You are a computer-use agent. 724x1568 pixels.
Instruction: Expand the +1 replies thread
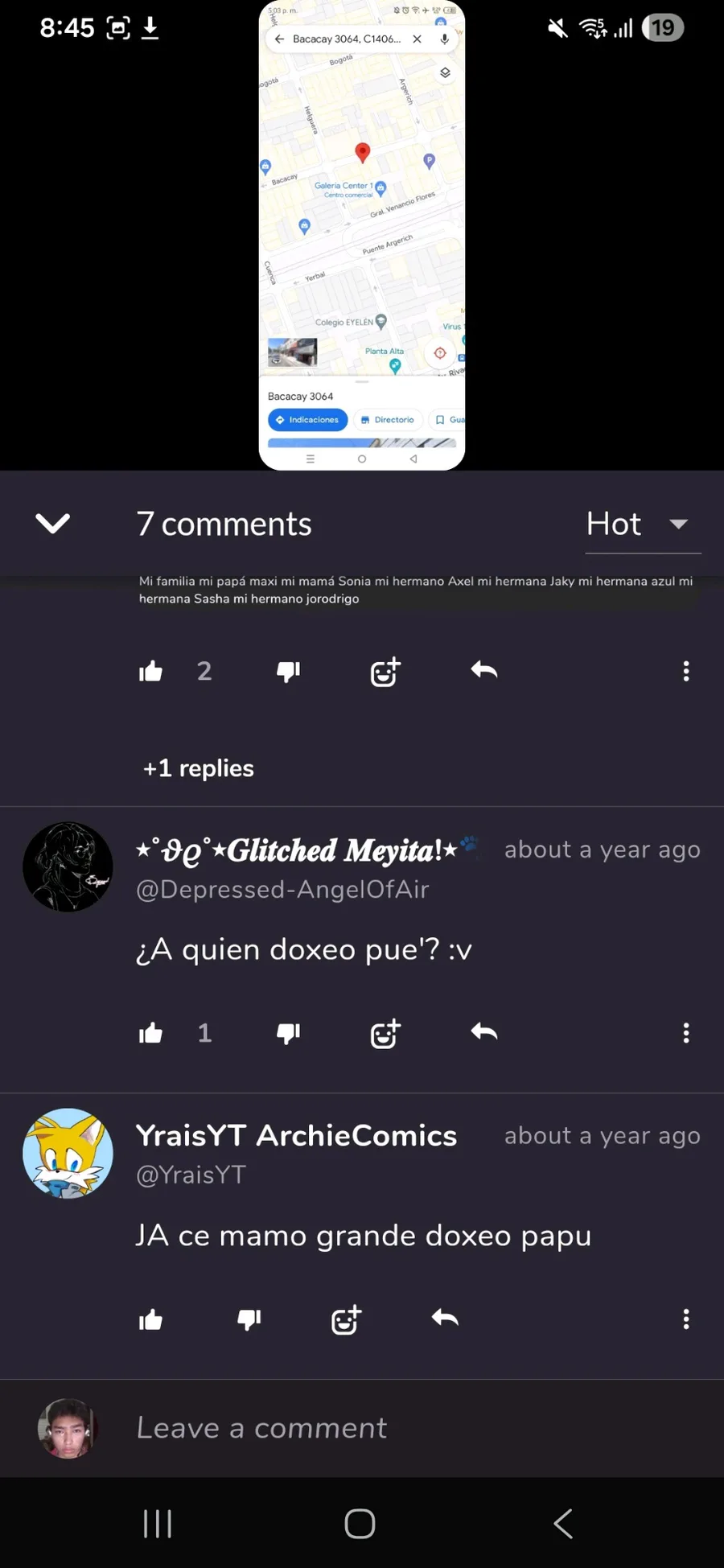click(198, 768)
